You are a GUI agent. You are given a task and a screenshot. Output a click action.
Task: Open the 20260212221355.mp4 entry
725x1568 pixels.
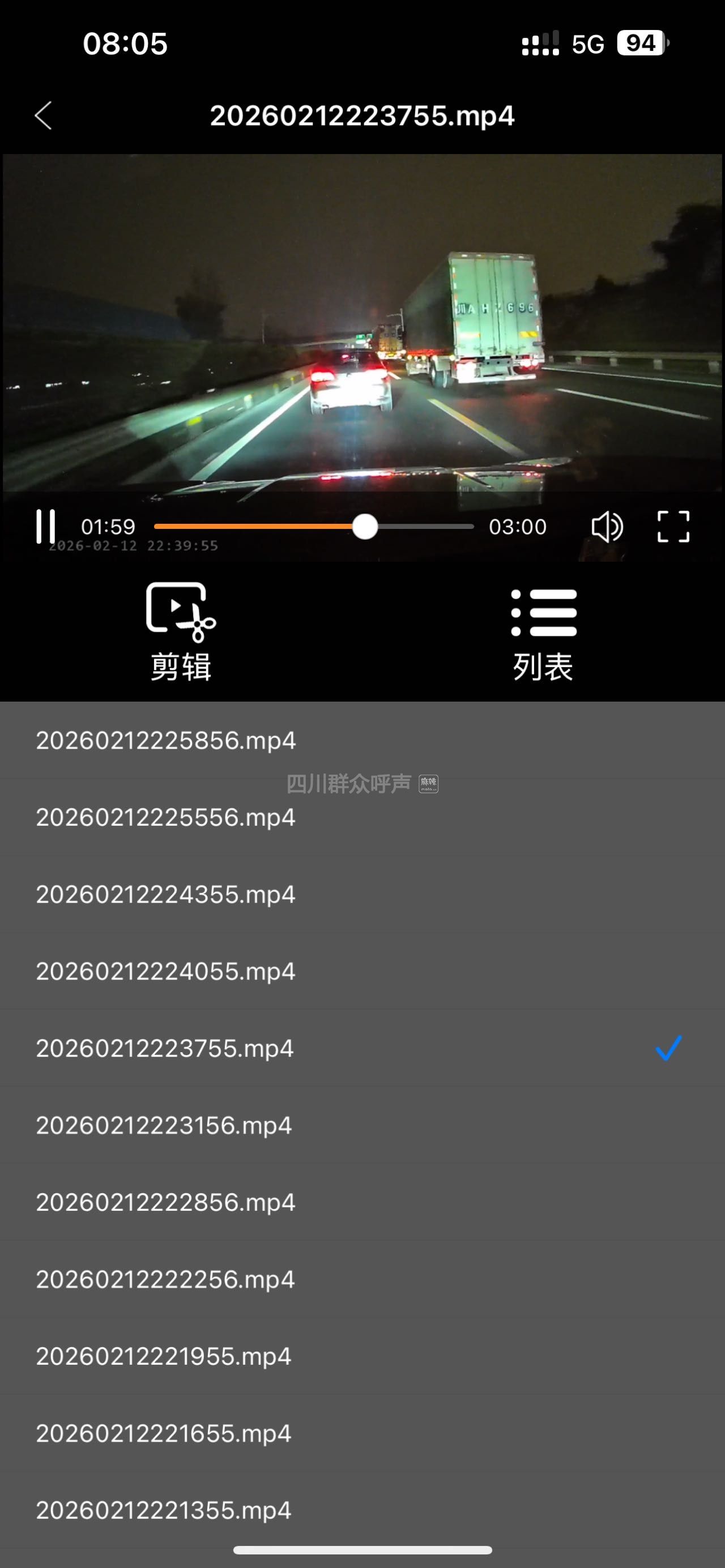tap(164, 1511)
